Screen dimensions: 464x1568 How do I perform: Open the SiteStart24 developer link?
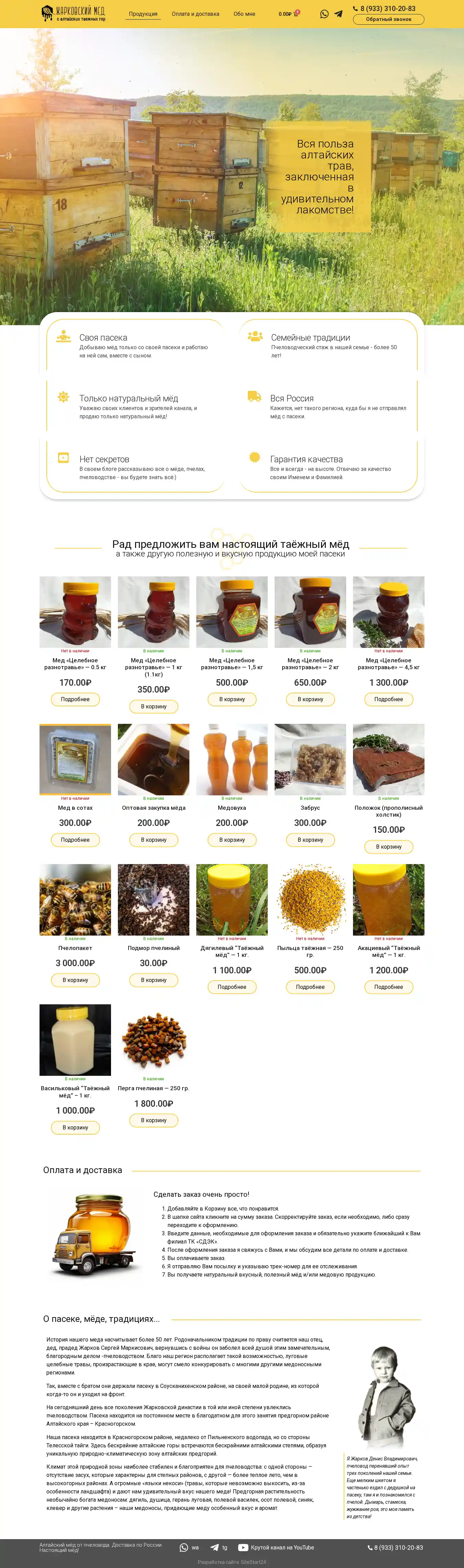point(253,1562)
